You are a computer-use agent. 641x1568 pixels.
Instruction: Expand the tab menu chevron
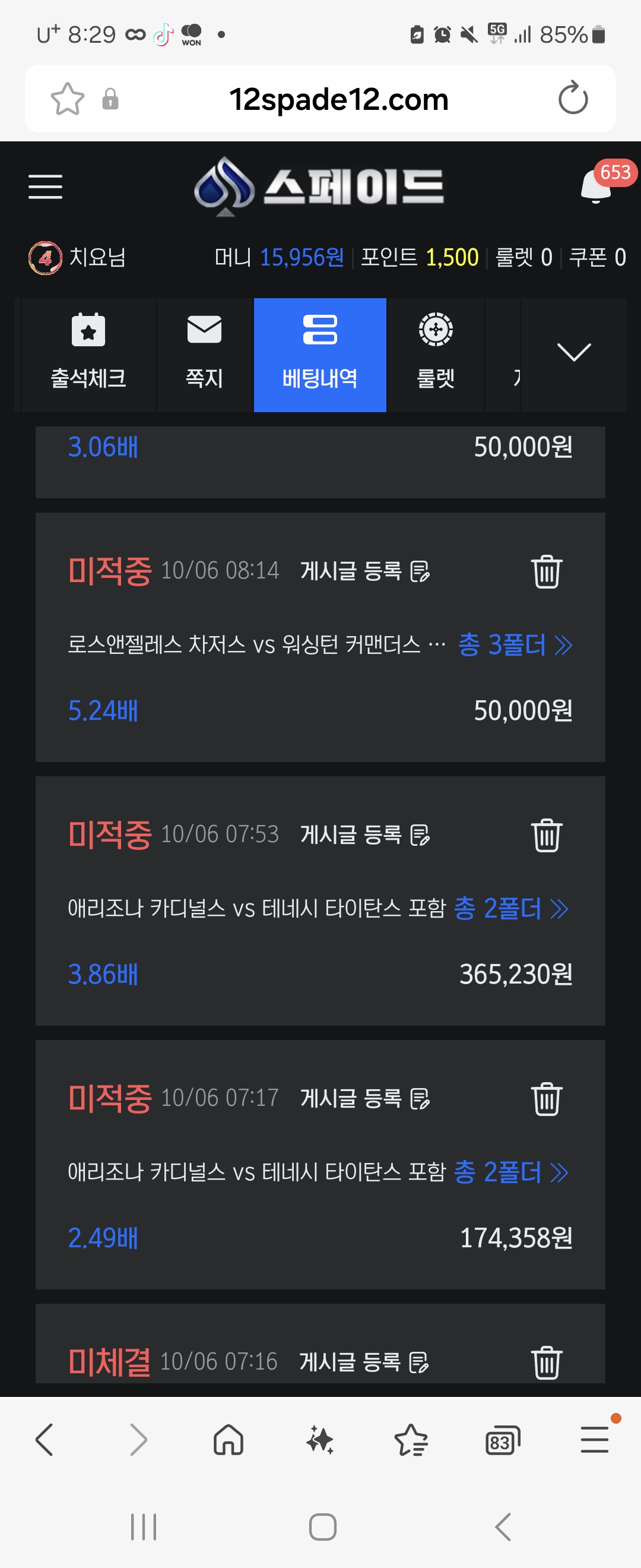pos(573,352)
